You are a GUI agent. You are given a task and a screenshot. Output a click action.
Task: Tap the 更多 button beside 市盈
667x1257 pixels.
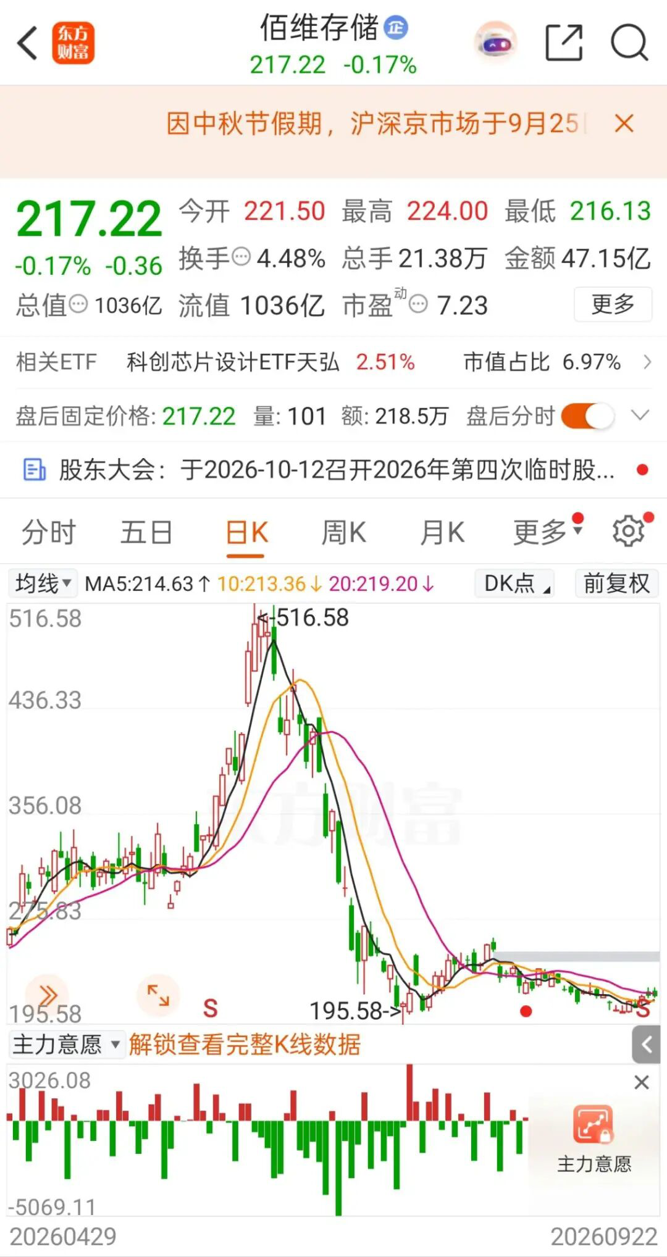613,304
